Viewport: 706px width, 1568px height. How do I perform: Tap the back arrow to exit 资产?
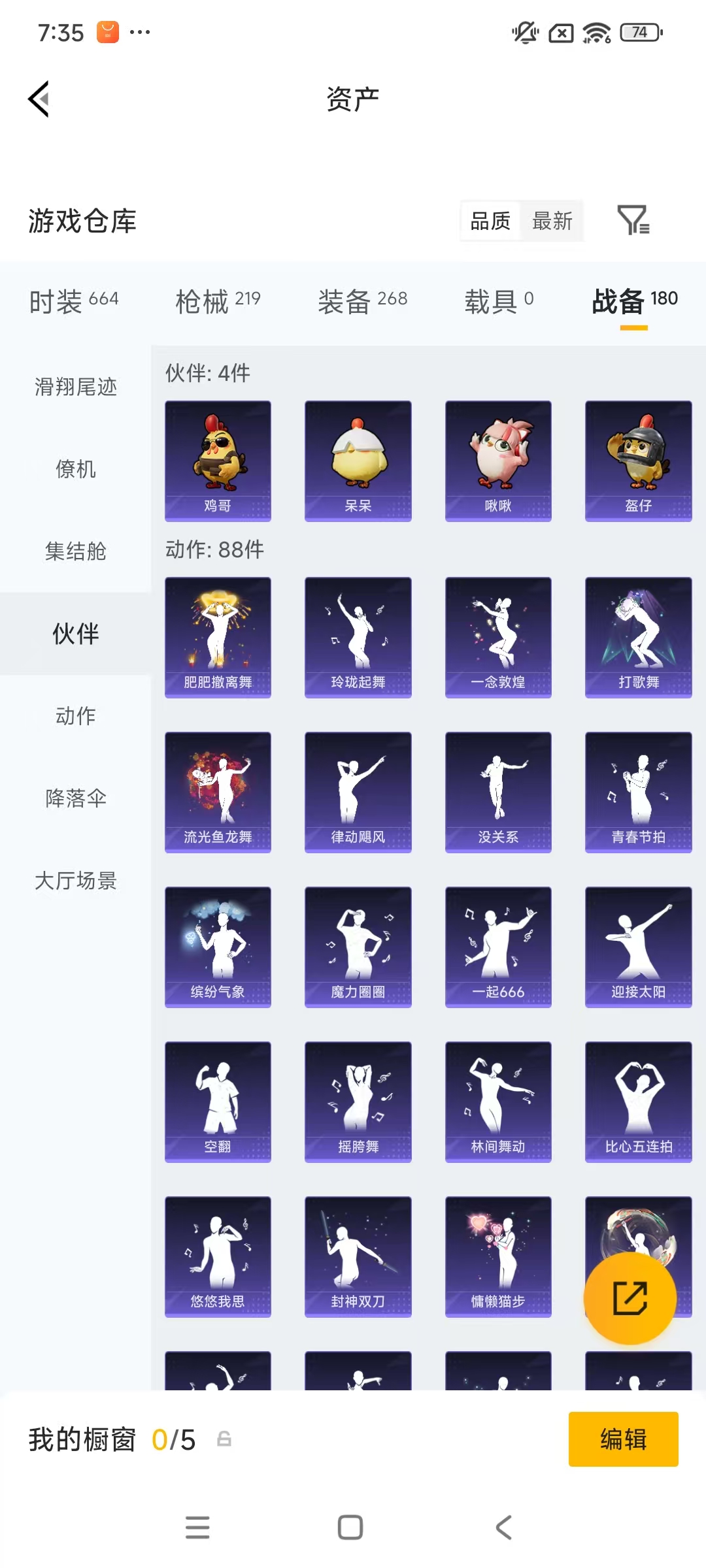click(x=39, y=99)
